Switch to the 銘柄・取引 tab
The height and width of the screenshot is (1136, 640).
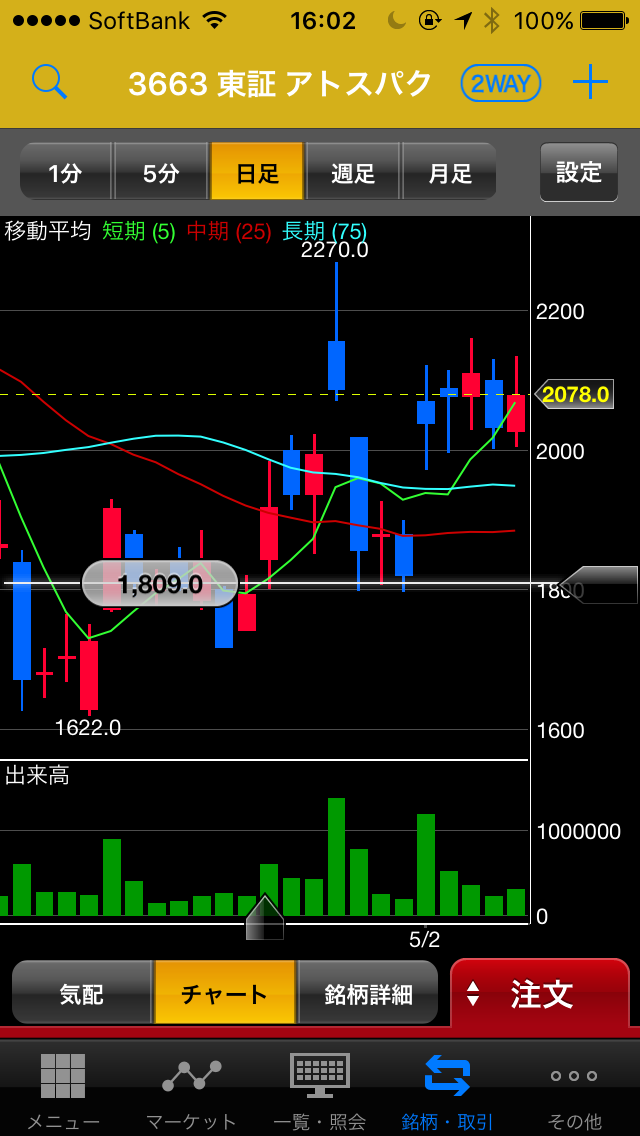coord(447,1090)
